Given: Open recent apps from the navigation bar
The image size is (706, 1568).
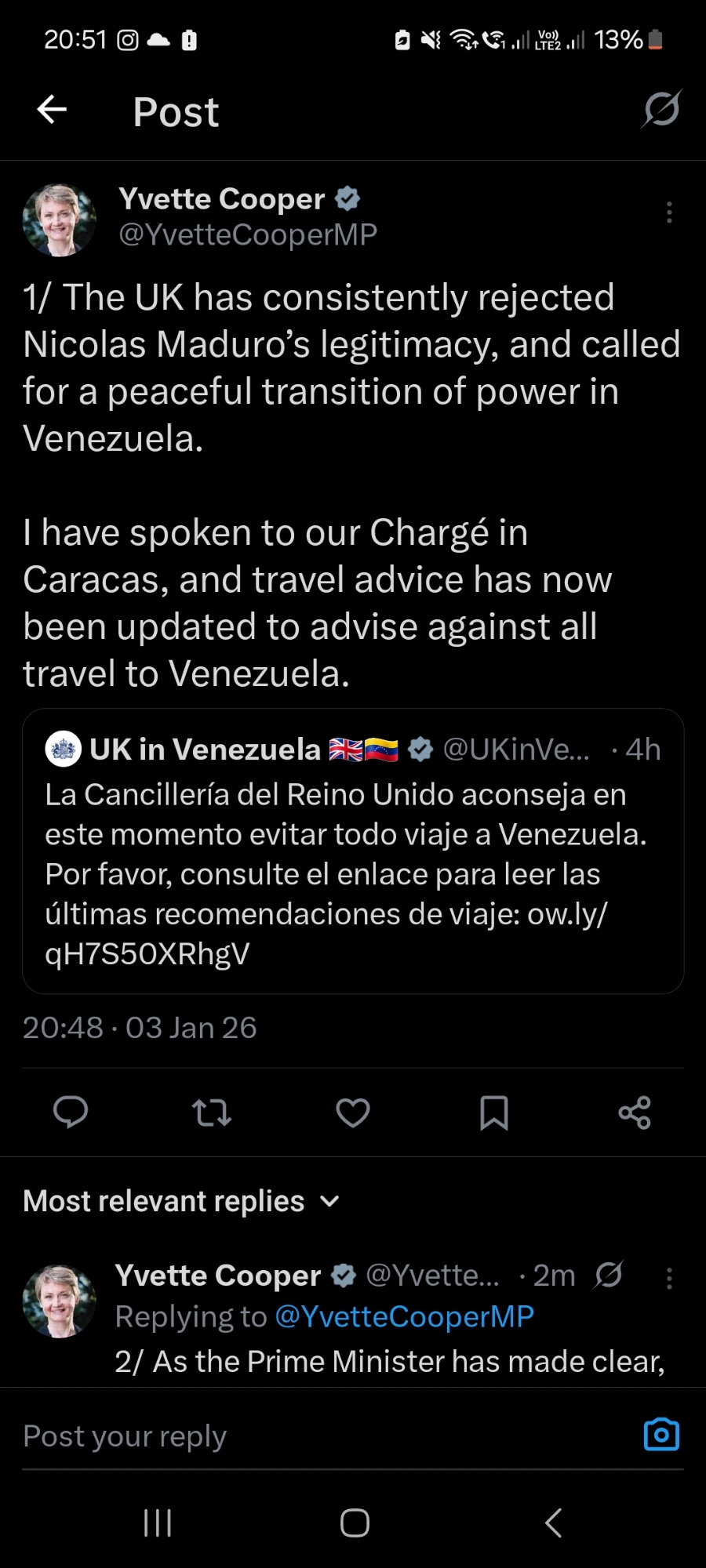Looking at the screenshot, I should coord(158,1523).
